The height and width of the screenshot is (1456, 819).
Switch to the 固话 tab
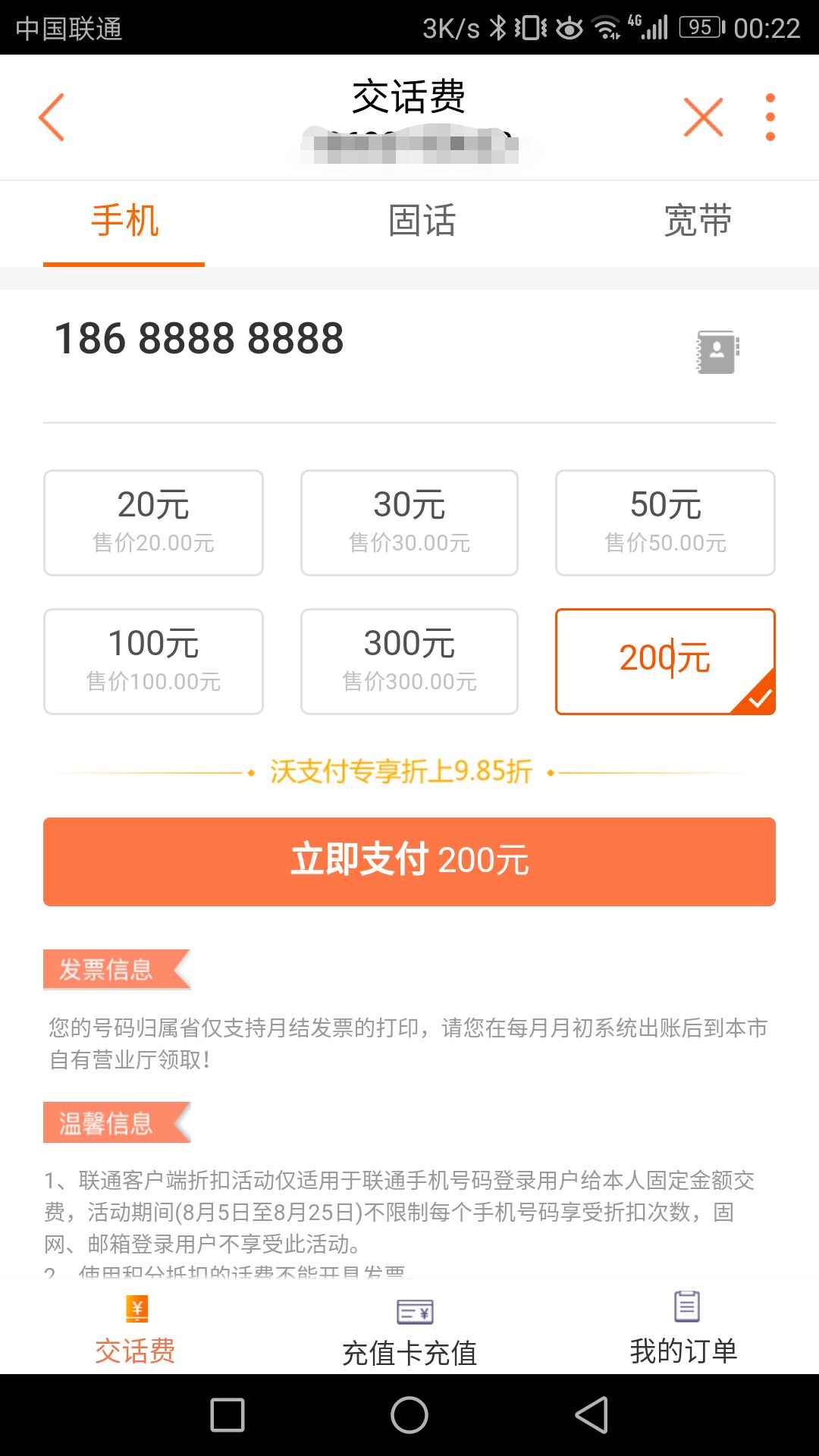pyautogui.click(x=420, y=221)
